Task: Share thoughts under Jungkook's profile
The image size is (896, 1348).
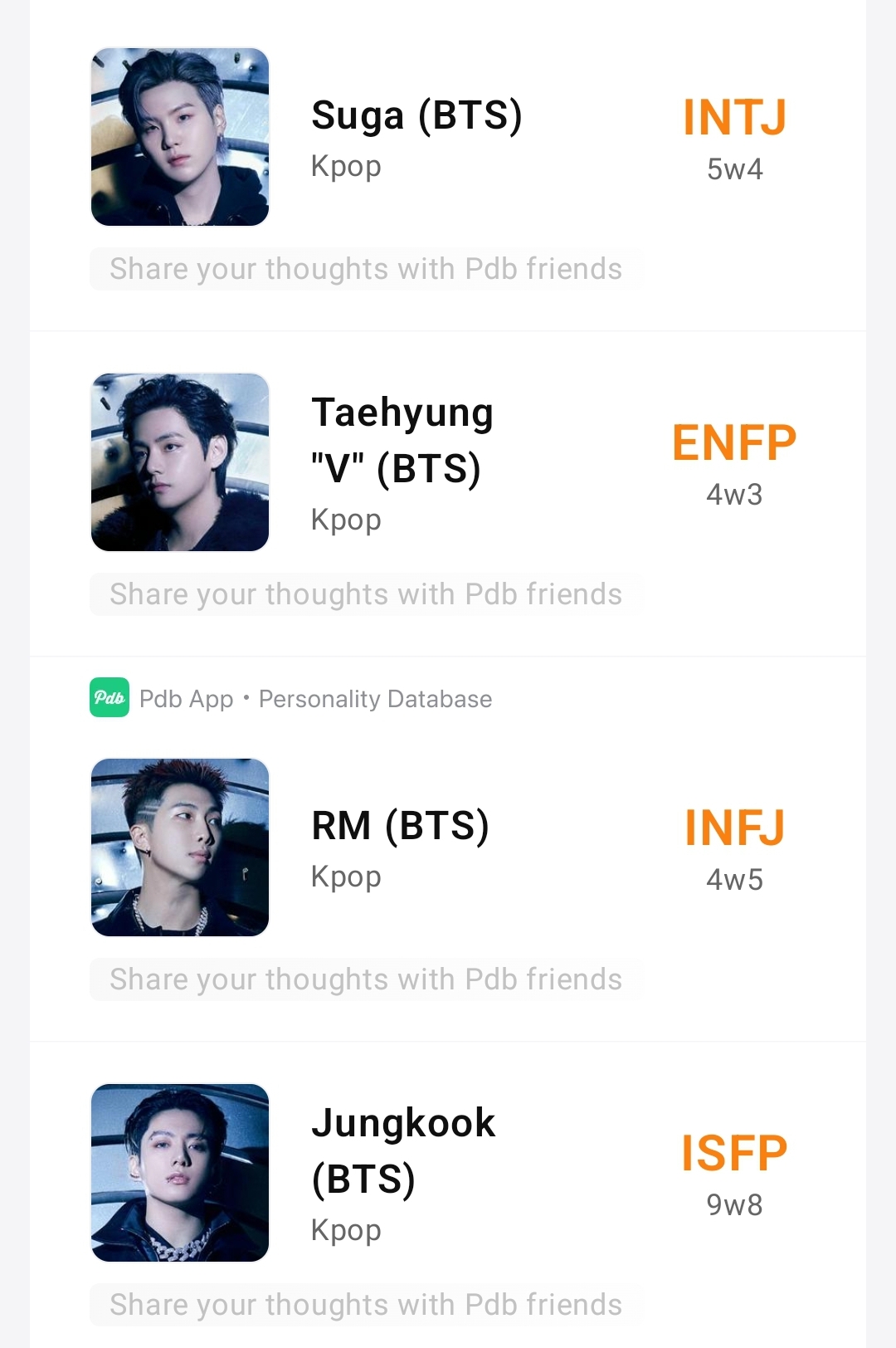Action: (x=366, y=1305)
